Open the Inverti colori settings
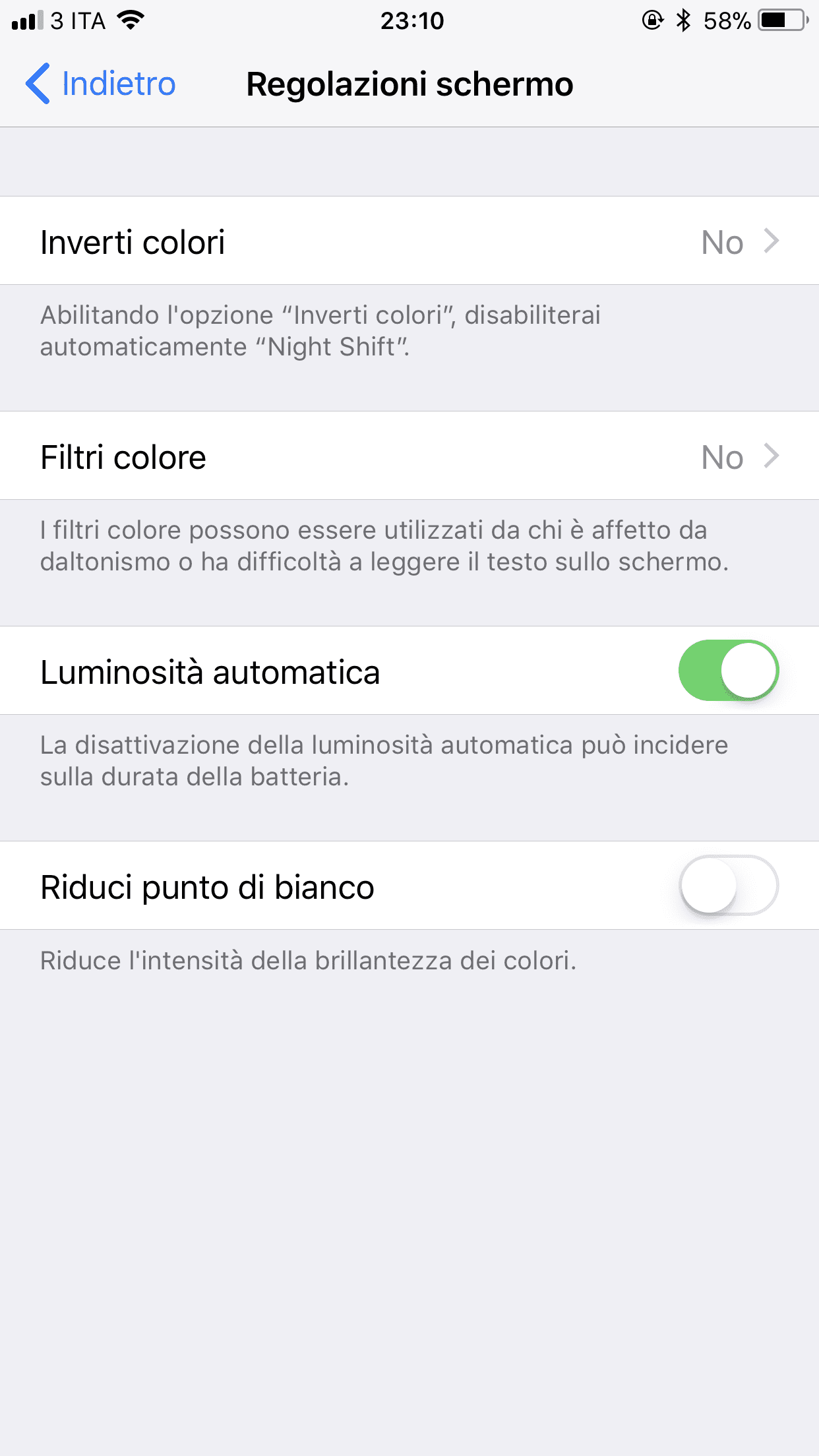 (x=409, y=241)
